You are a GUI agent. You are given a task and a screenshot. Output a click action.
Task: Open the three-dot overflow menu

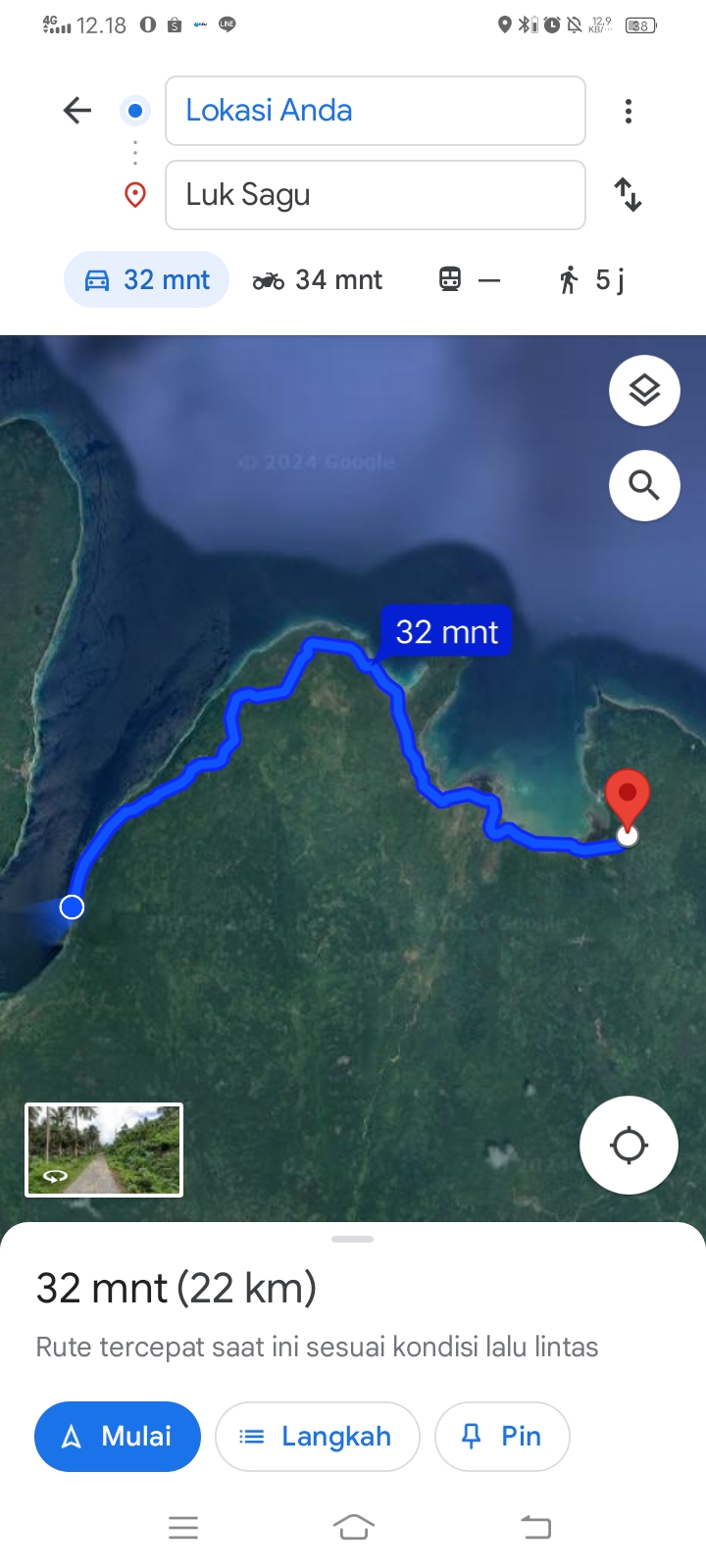pos(629,111)
